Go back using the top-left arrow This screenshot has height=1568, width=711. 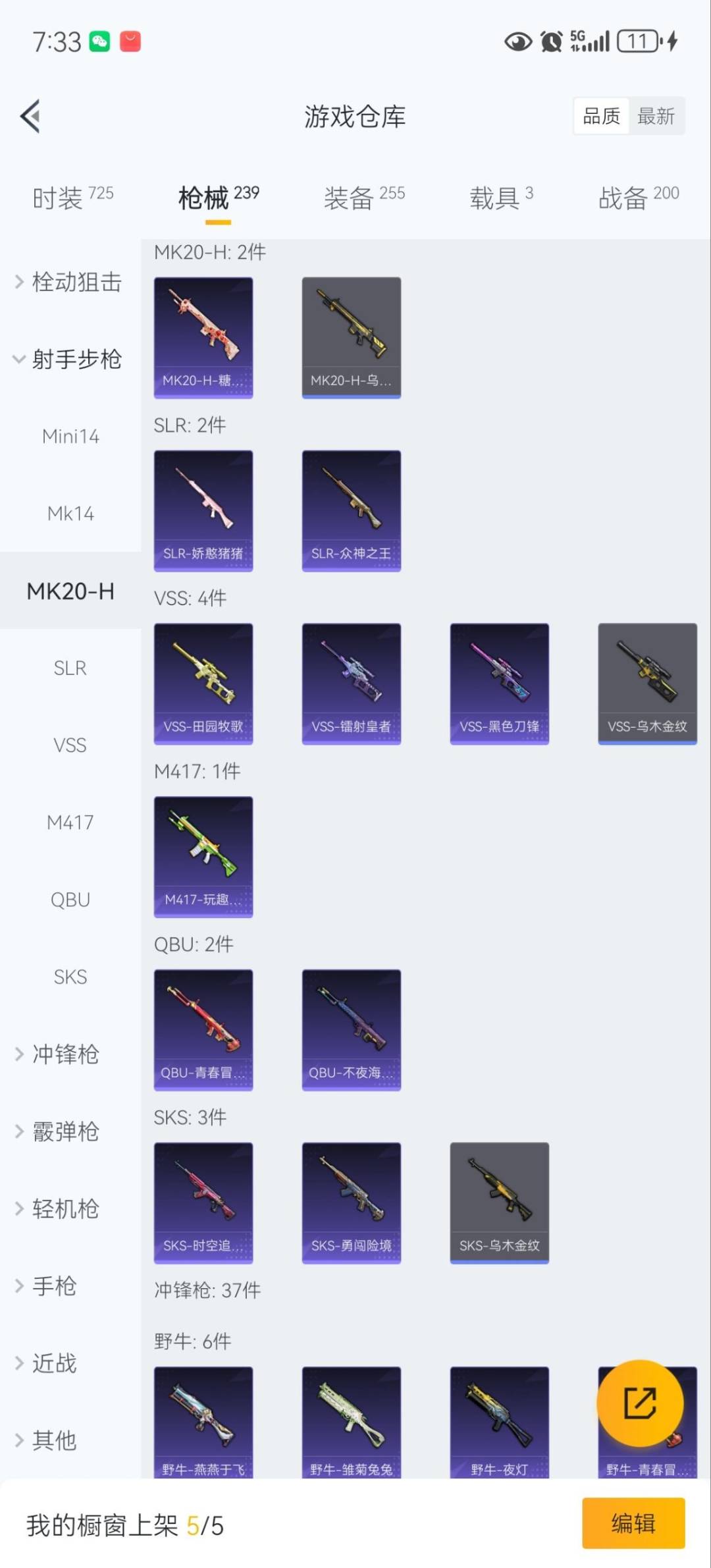click(x=30, y=116)
